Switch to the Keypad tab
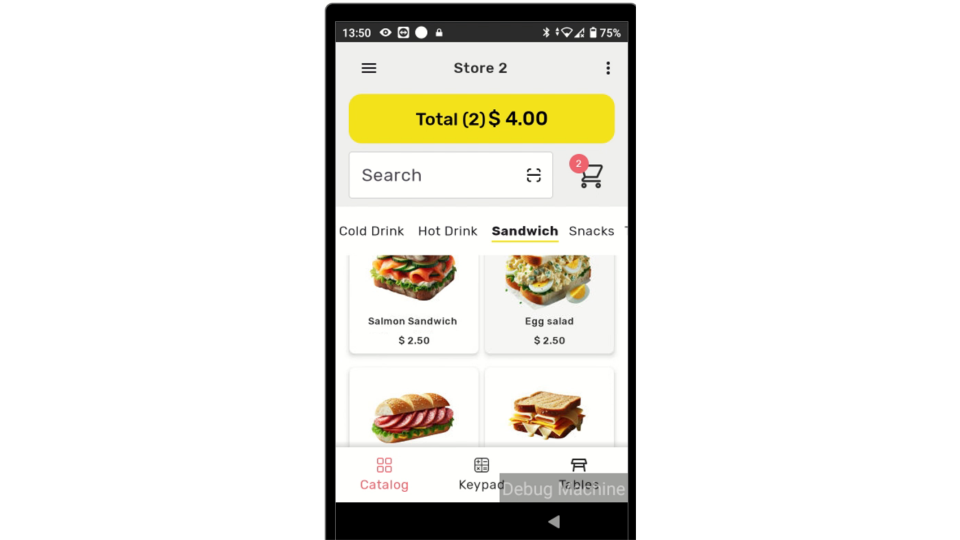The width and height of the screenshot is (960, 540). point(481,474)
